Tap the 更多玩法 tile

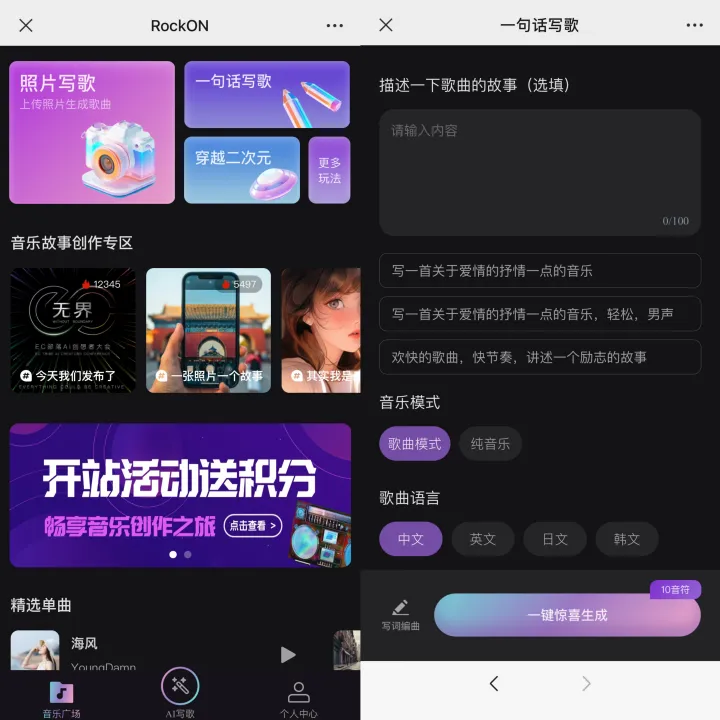pos(329,170)
